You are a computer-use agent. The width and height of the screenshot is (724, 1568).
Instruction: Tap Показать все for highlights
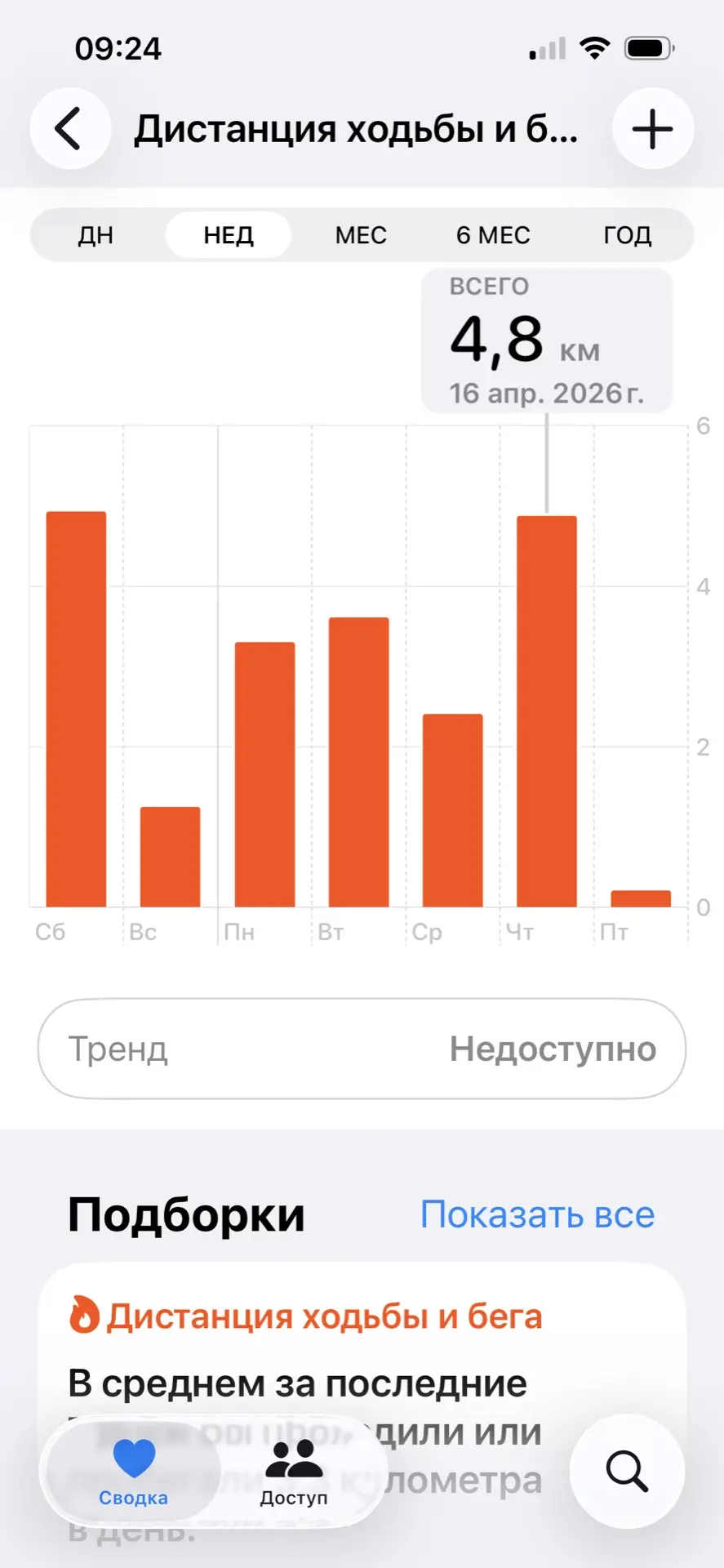click(537, 1214)
